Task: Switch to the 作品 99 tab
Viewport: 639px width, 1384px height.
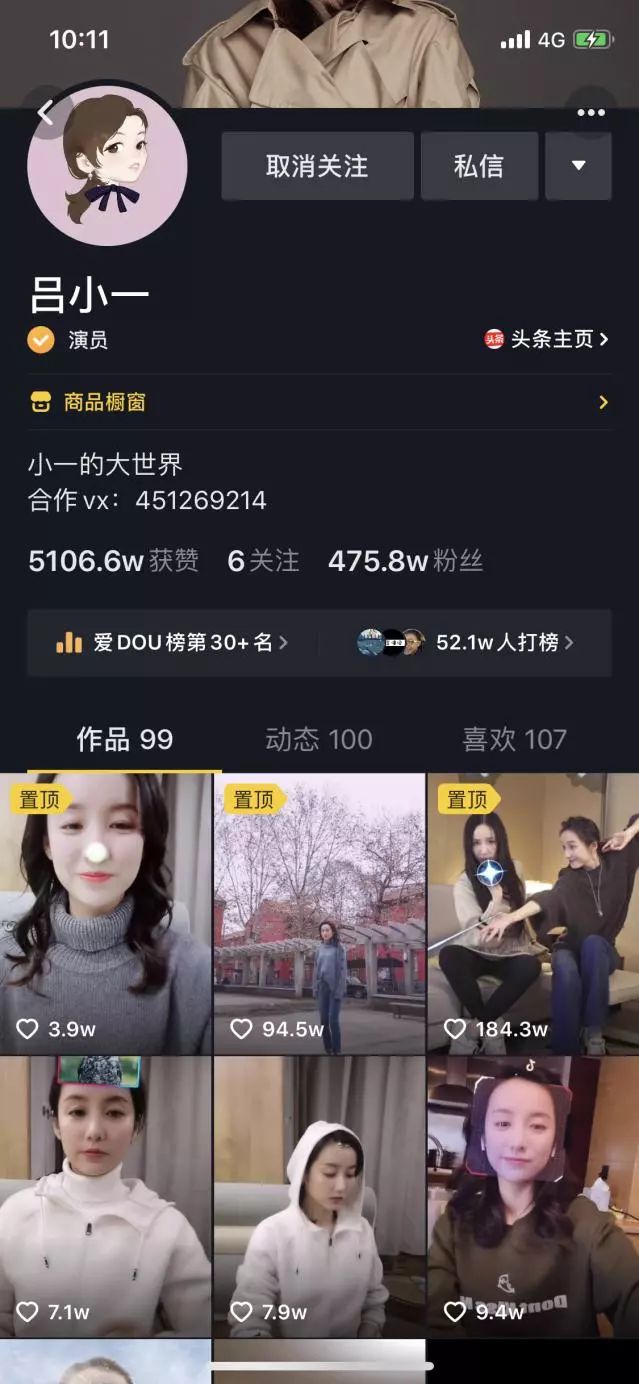Action: click(125, 740)
